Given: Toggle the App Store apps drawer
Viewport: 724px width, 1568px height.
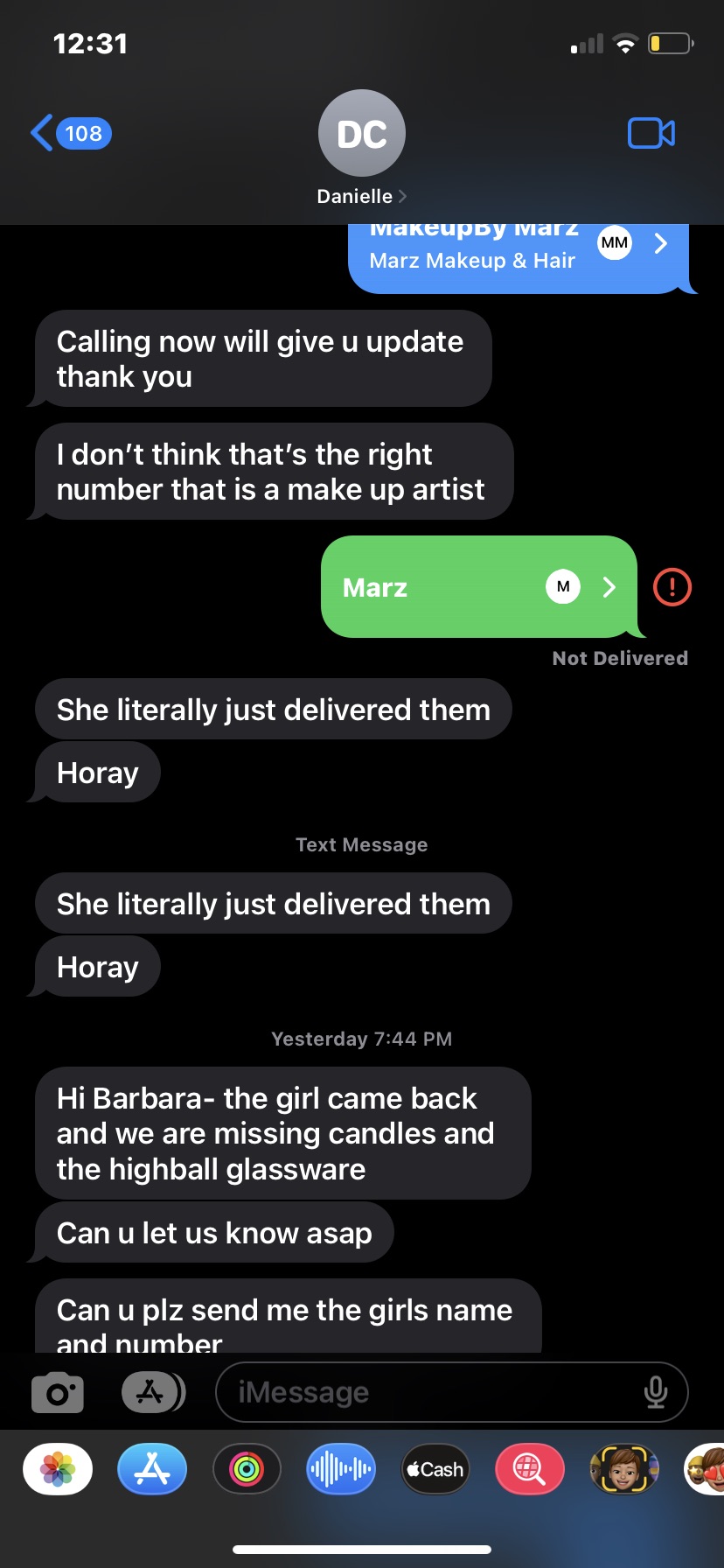Looking at the screenshot, I should pyautogui.click(x=153, y=1392).
